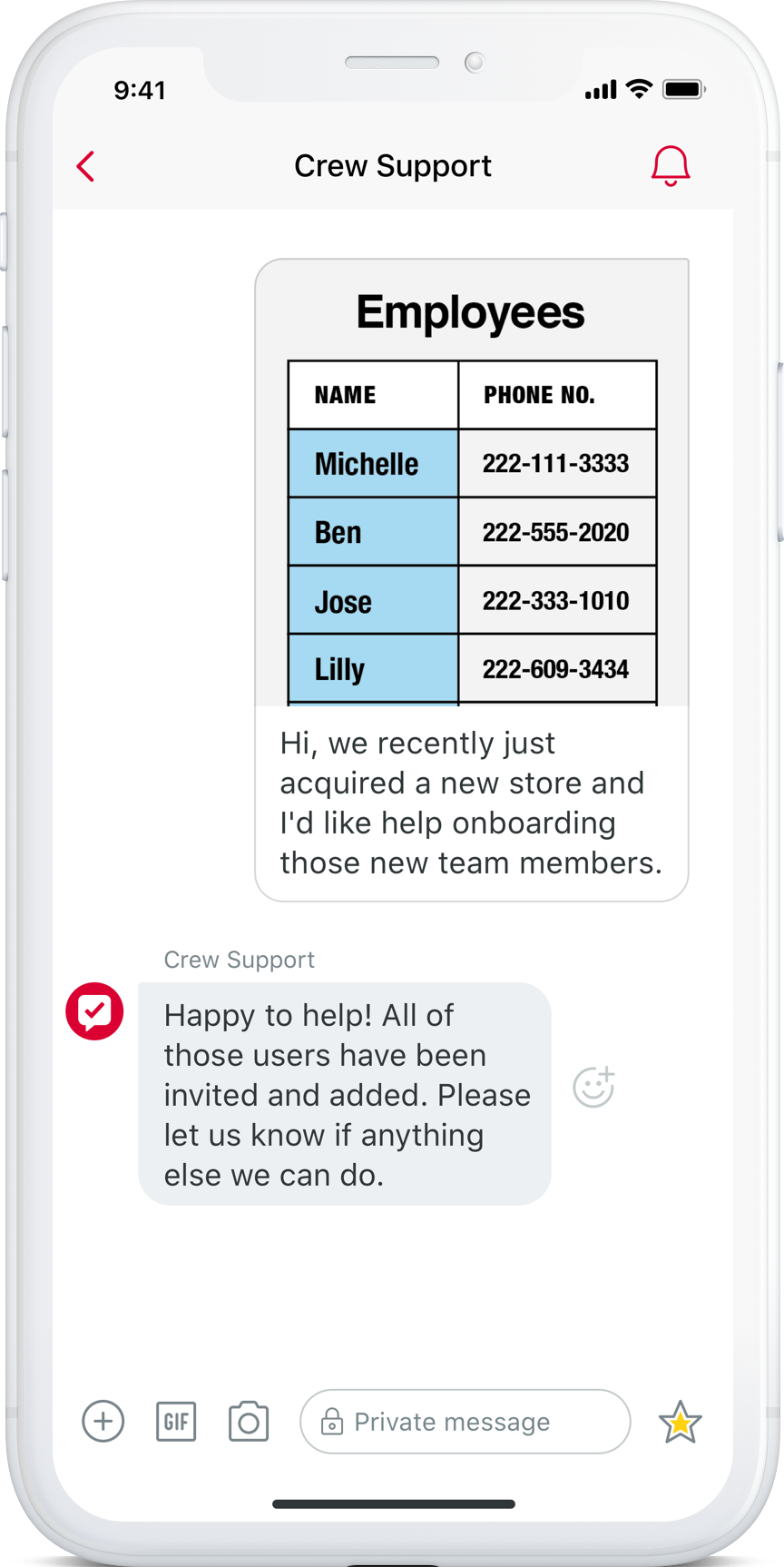Tap the GIF picker icon

(176, 1422)
